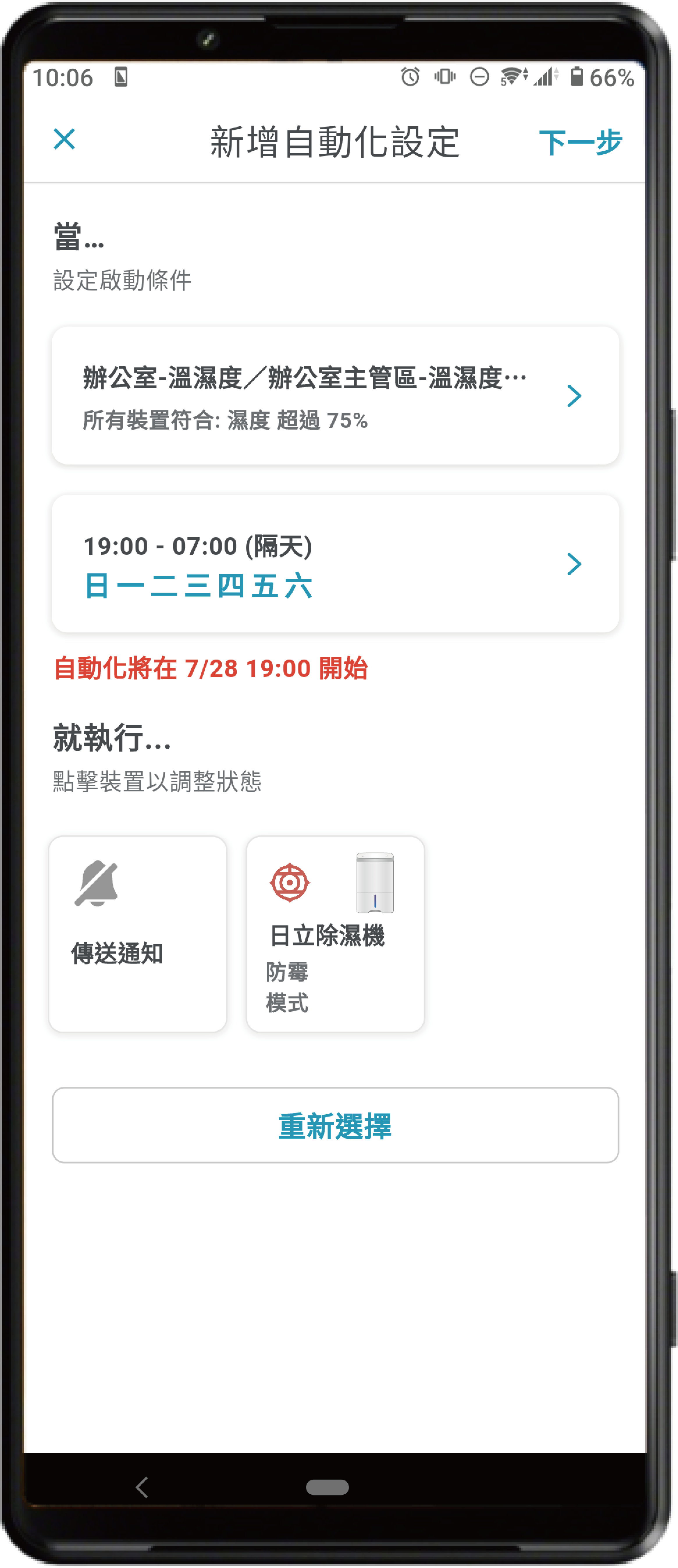Close the 新增自動化設定 screen

pyautogui.click(x=64, y=139)
